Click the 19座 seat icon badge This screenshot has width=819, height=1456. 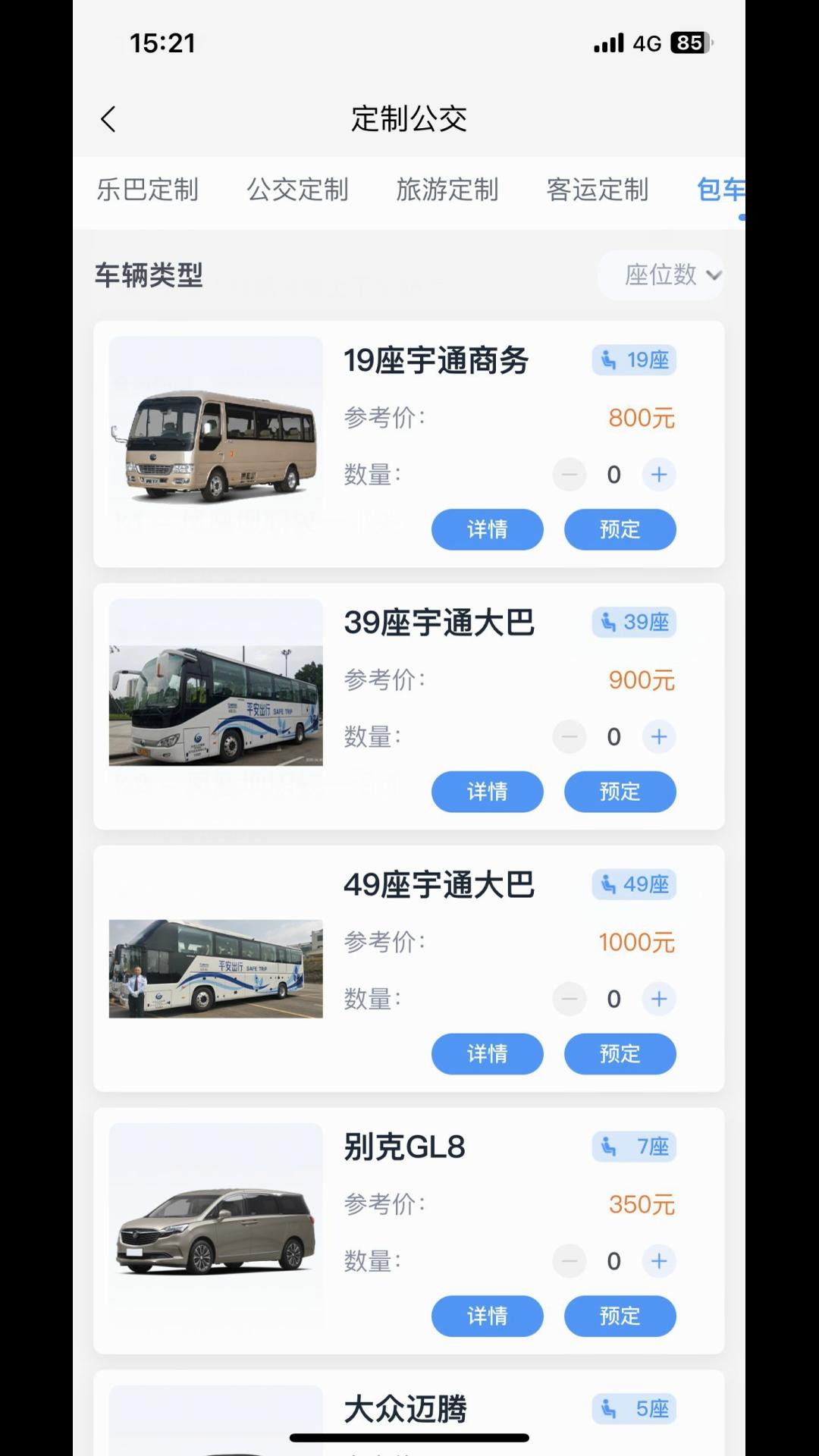click(x=633, y=359)
